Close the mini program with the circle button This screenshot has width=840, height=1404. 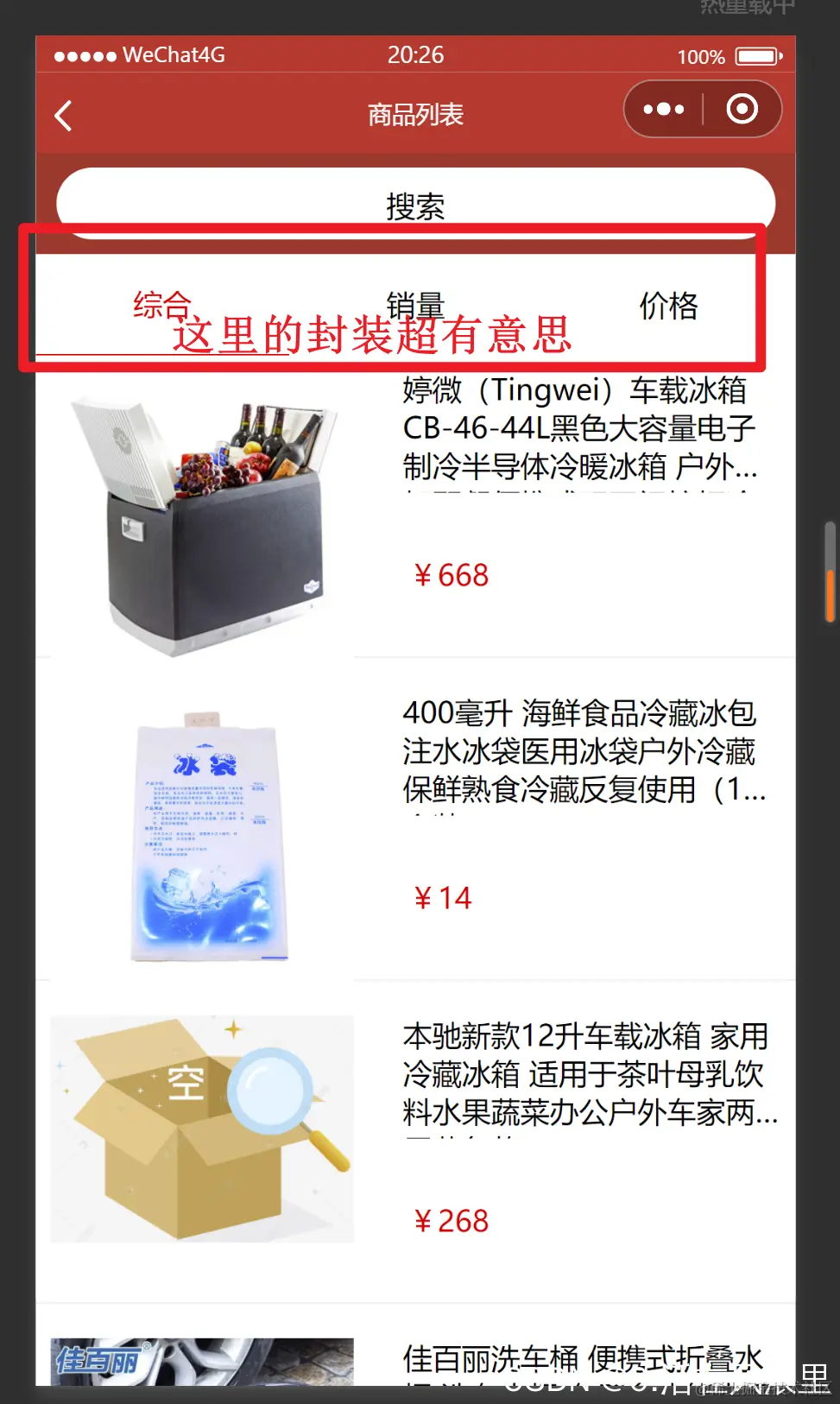pos(742,110)
